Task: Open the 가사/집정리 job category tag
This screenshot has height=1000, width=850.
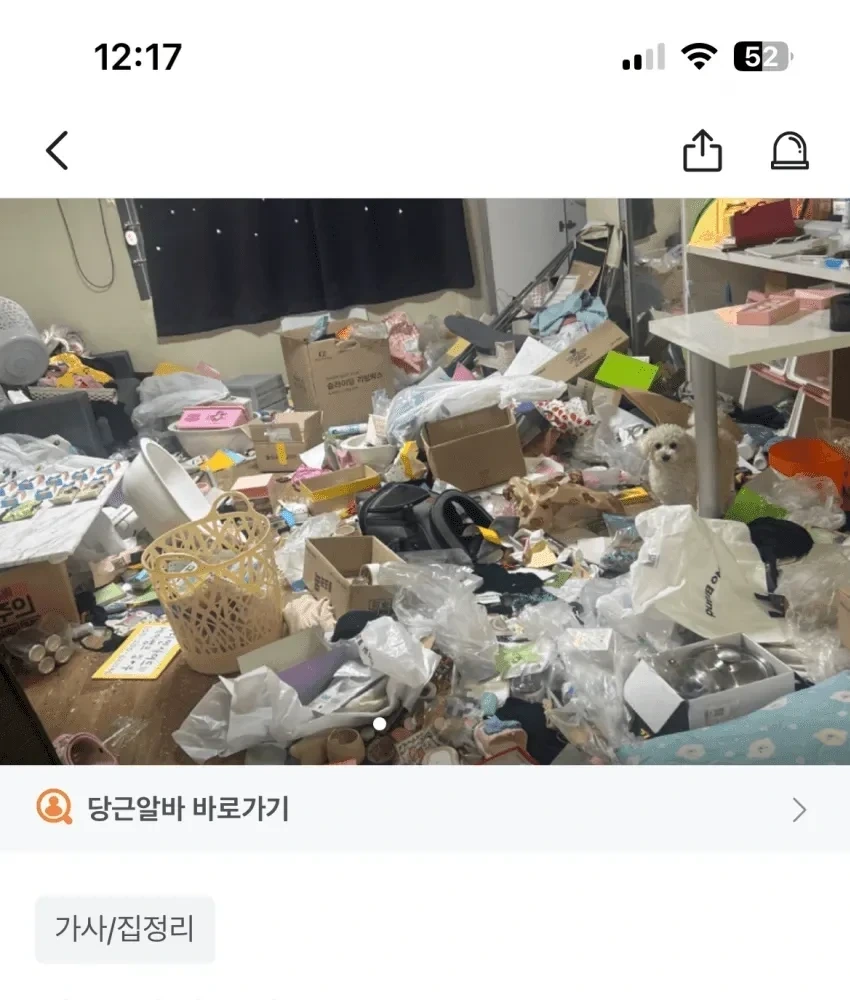Action: 124,929
